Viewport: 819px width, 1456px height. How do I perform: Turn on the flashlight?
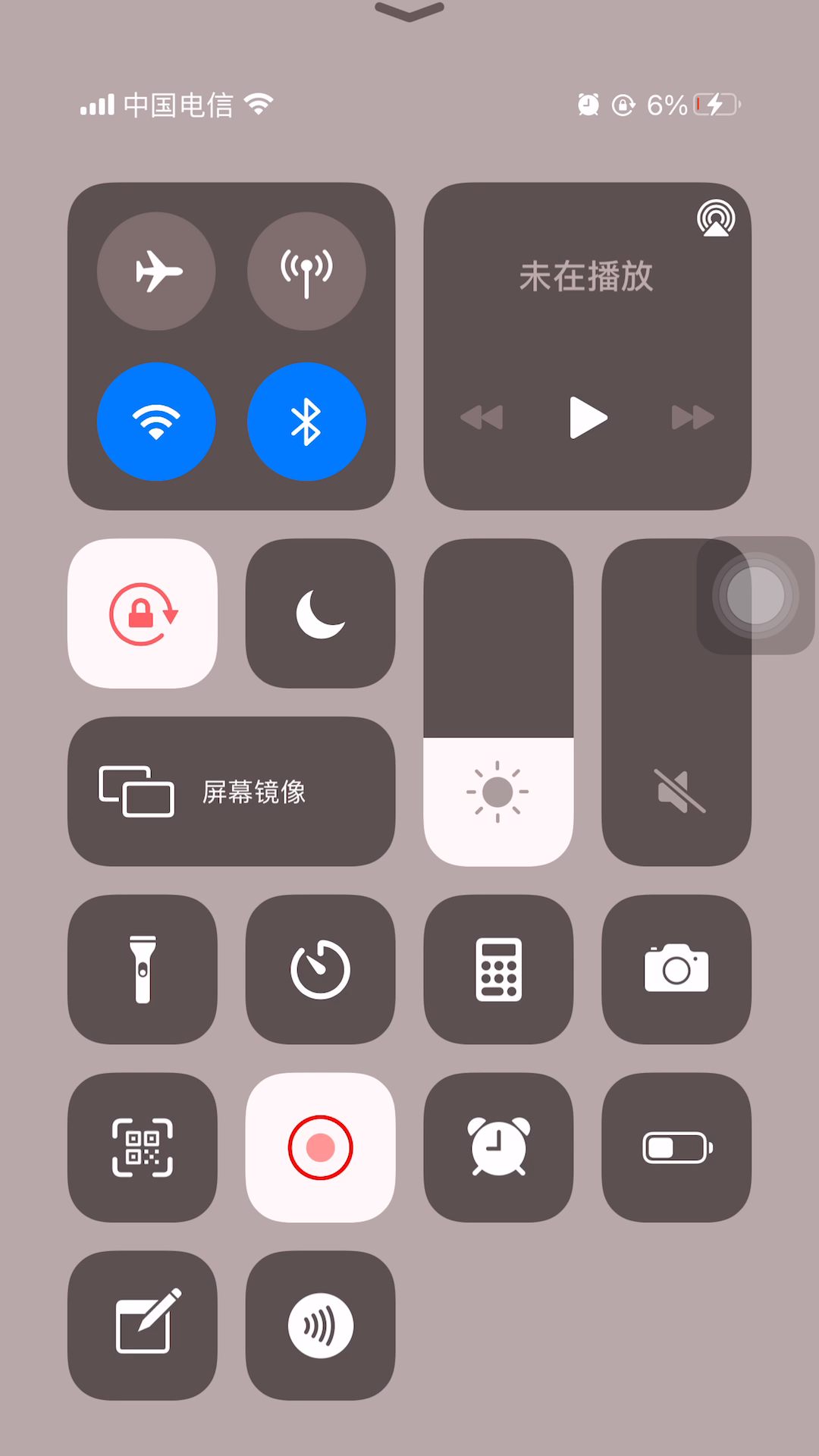click(143, 969)
